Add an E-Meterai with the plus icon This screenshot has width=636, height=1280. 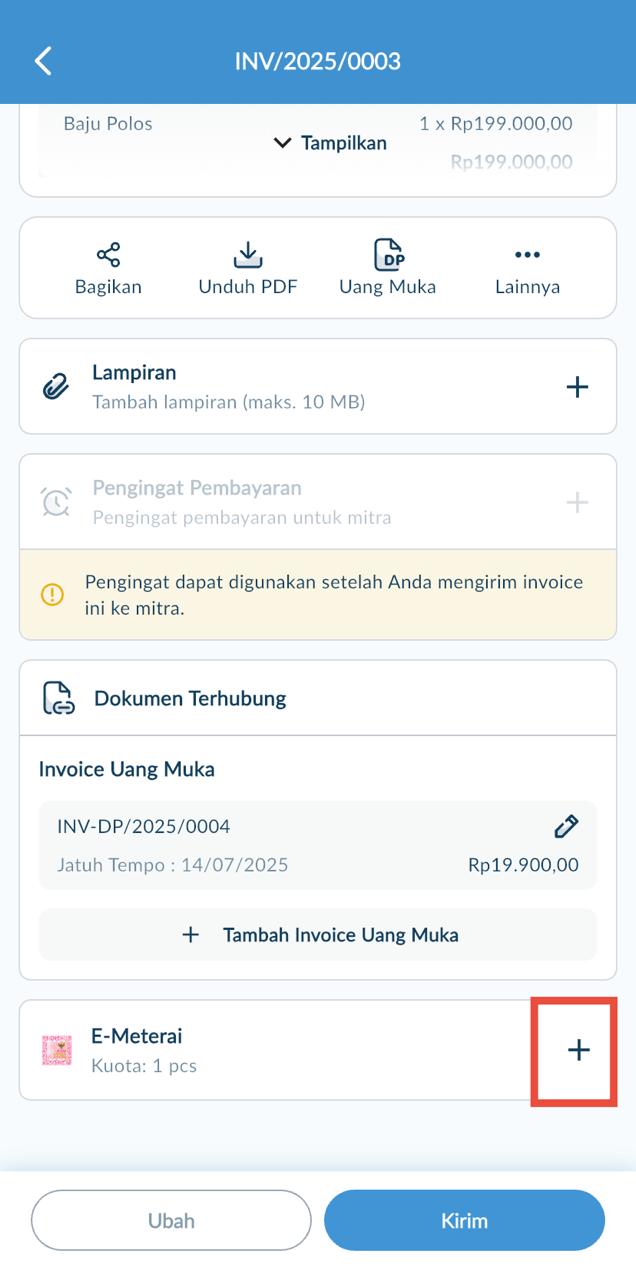pos(579,1050)
